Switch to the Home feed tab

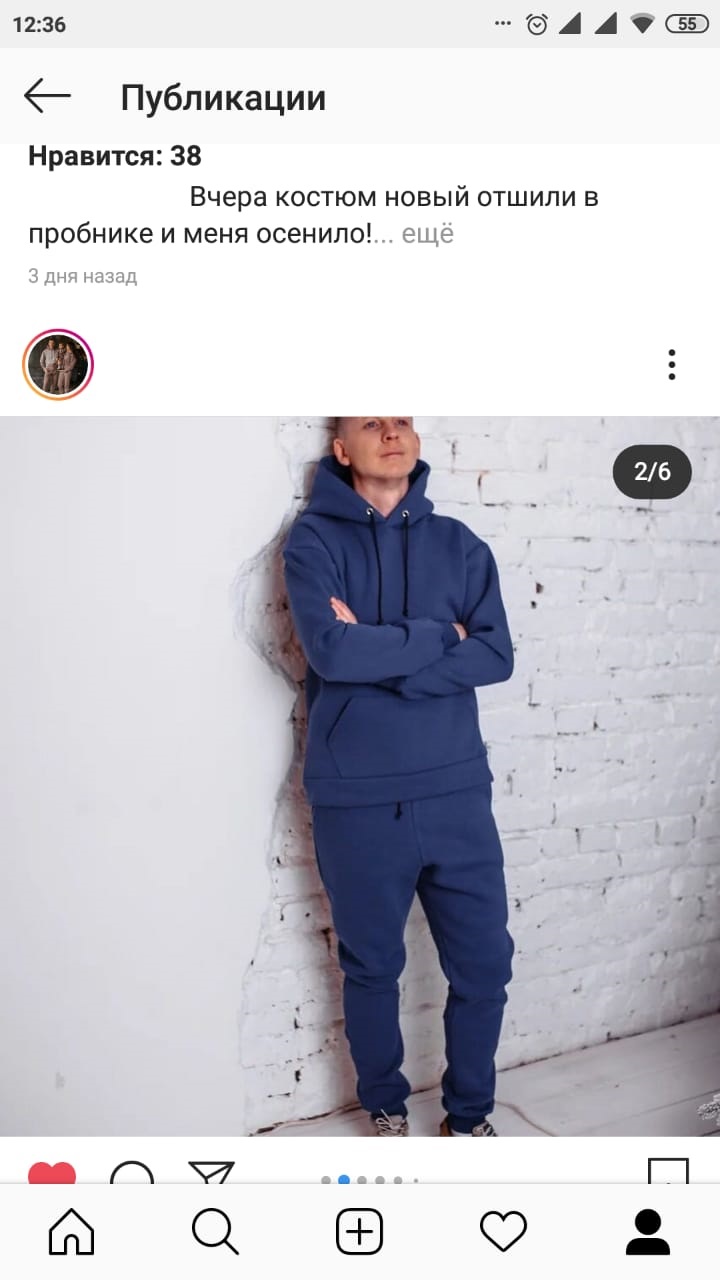72,1231
